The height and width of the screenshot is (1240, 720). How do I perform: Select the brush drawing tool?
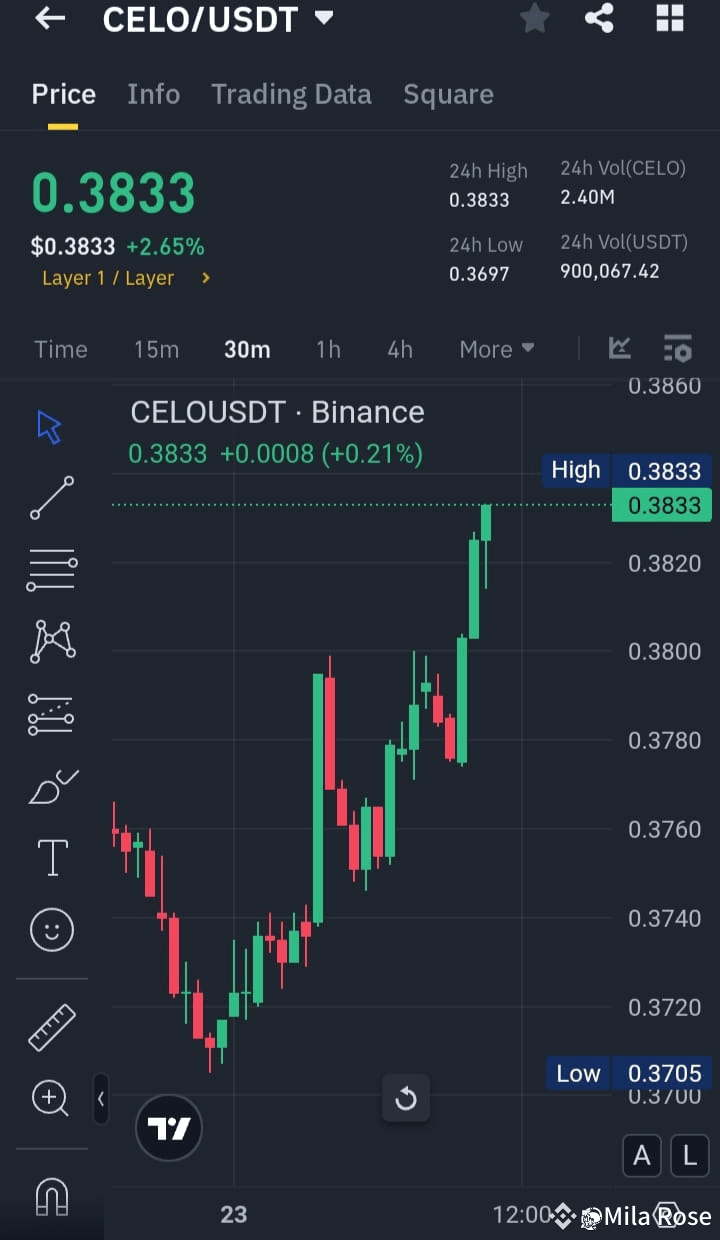coord(49,785)
